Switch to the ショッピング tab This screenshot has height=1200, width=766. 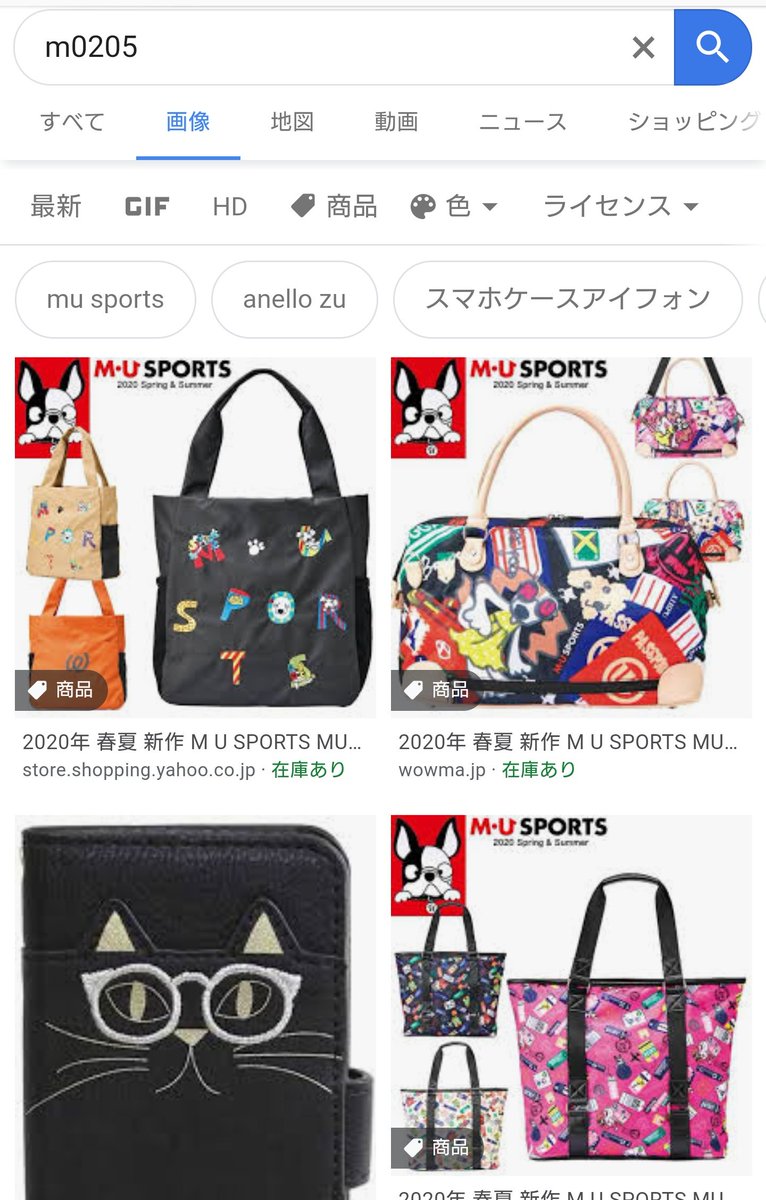point(692,122)
